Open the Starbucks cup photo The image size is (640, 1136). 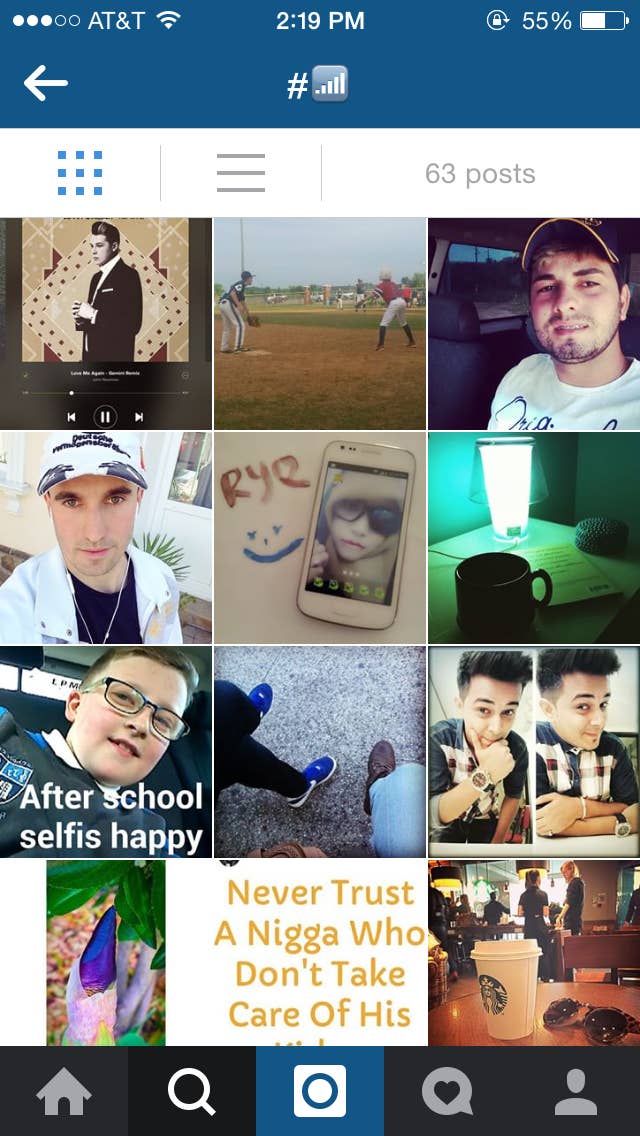click(534, 952)
